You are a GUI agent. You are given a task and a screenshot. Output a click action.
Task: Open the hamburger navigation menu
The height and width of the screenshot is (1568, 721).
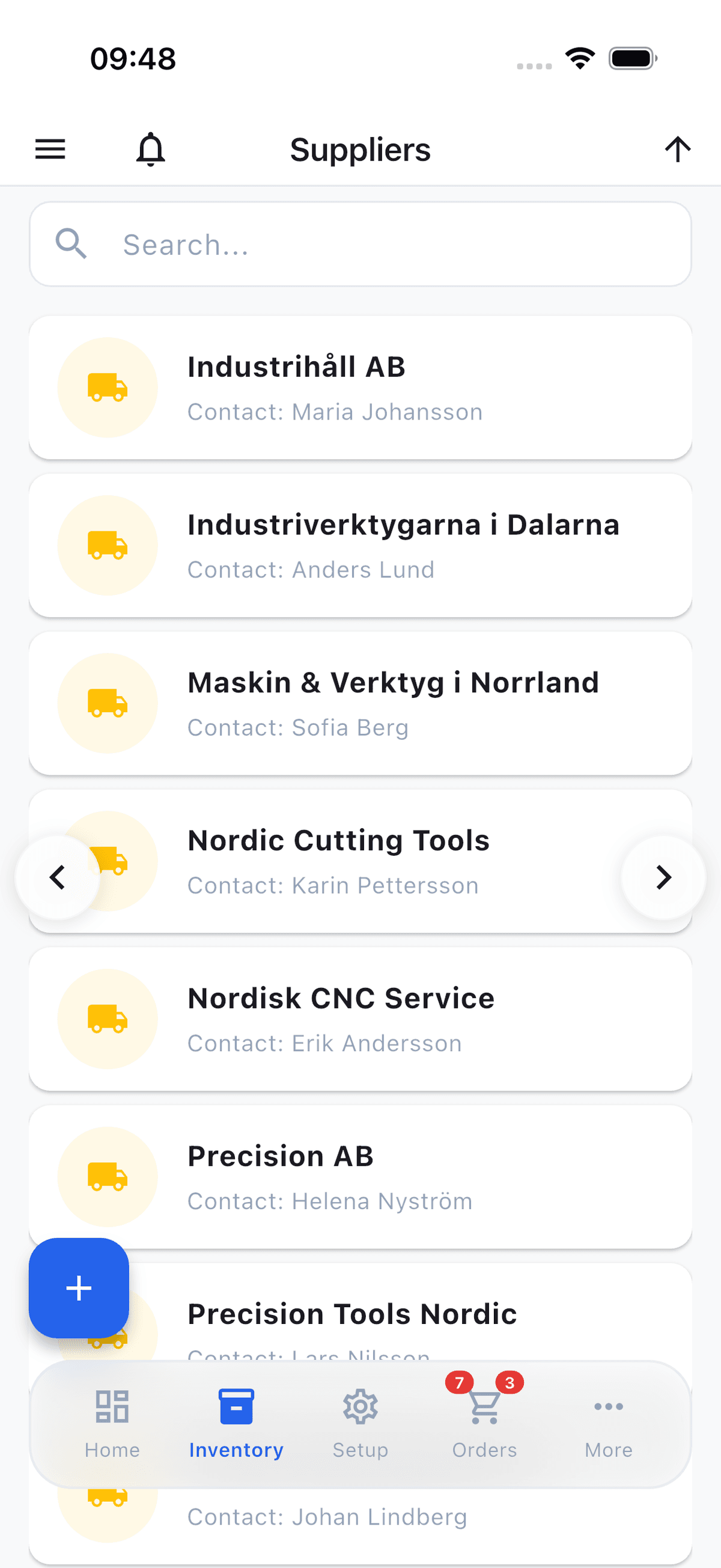point(50,148)
